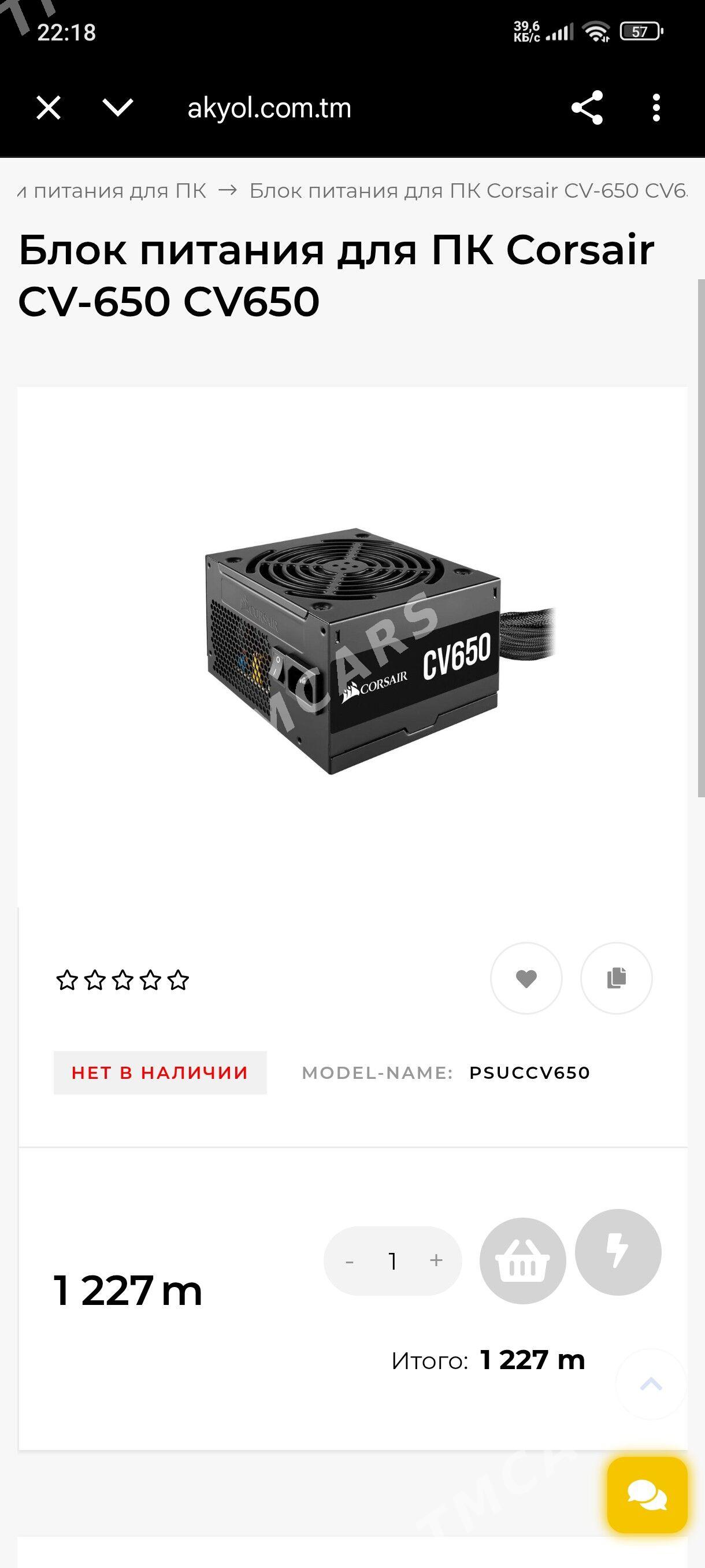Add the product to favorites with heart

coord(526,978)
